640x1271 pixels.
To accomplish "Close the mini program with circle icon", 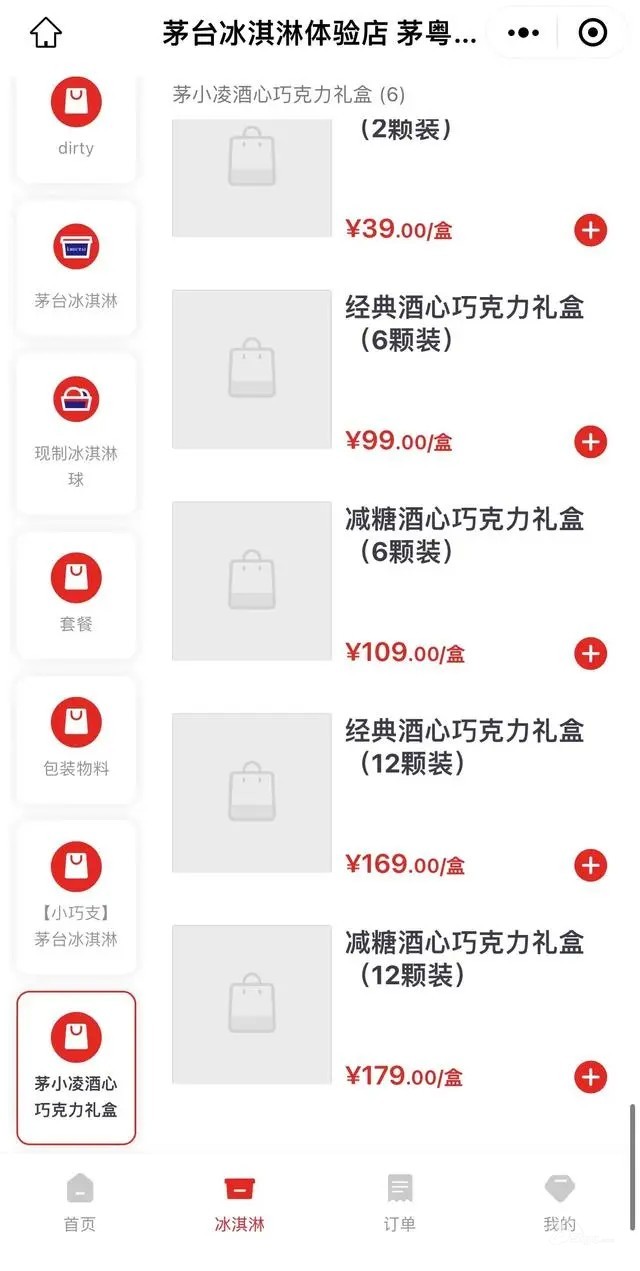I will (x=592, y=33).
